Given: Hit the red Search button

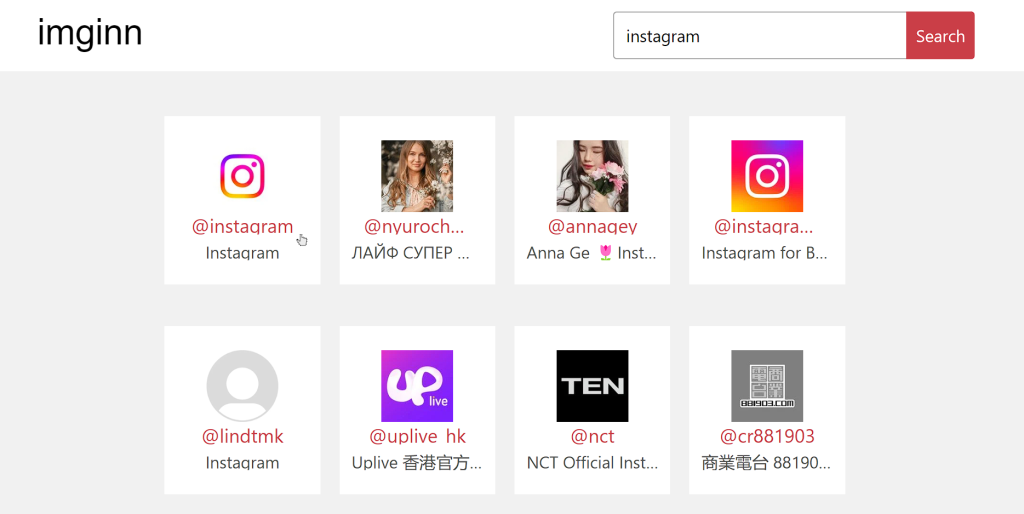Looking at the screenshot, I should 940,36.
